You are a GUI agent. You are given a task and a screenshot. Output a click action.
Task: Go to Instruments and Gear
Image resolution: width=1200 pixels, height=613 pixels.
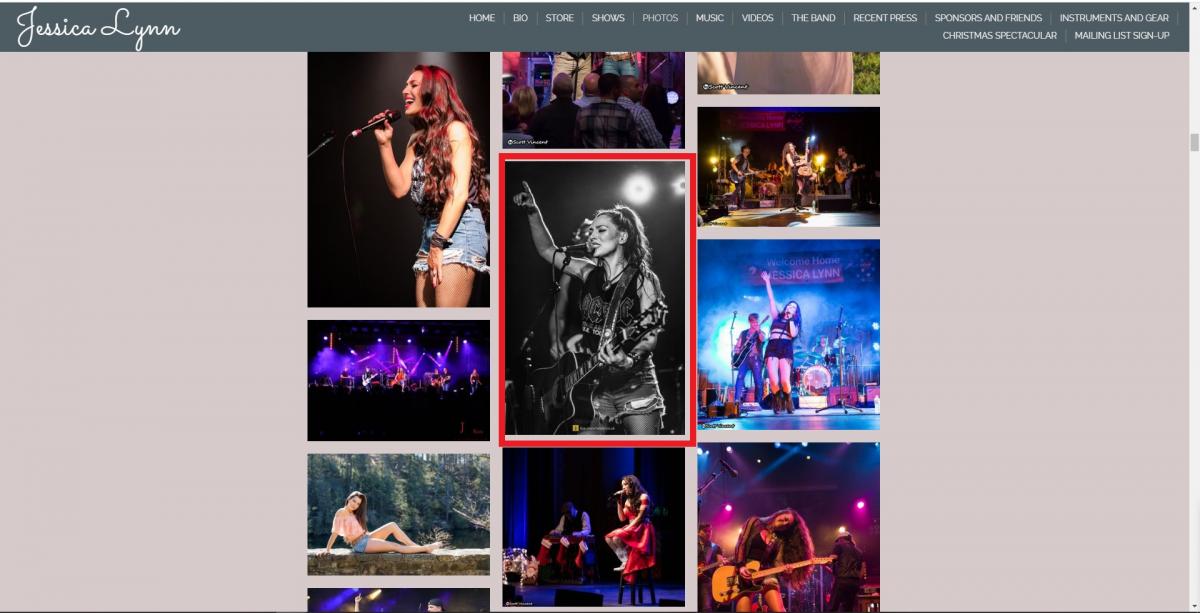[1114, 18]
